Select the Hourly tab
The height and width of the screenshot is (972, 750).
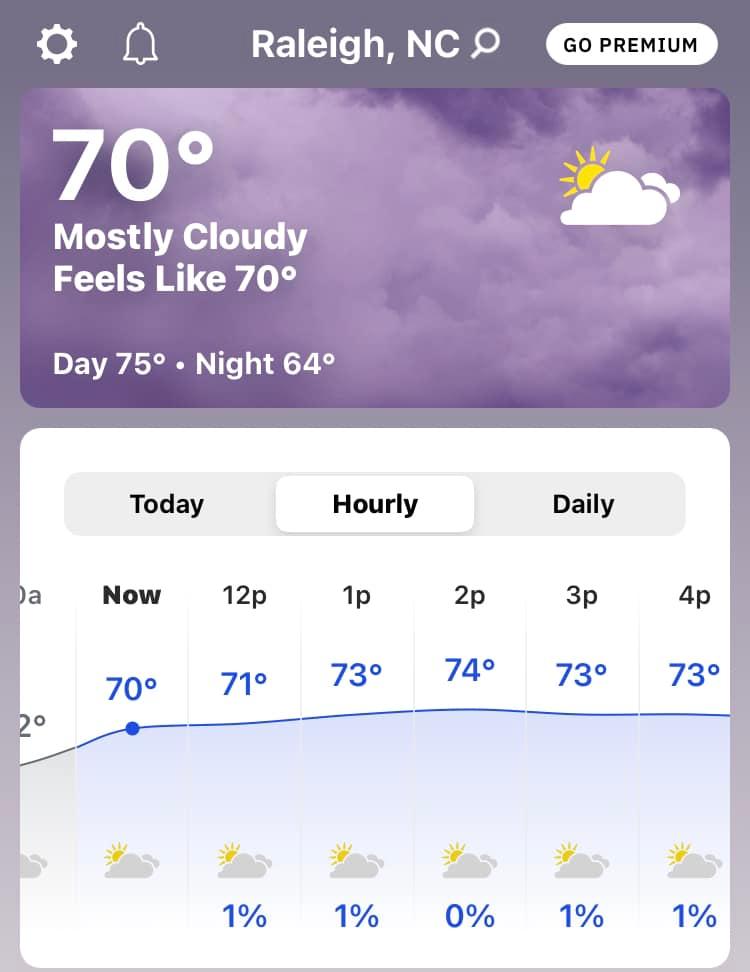[x=375, y=504]
